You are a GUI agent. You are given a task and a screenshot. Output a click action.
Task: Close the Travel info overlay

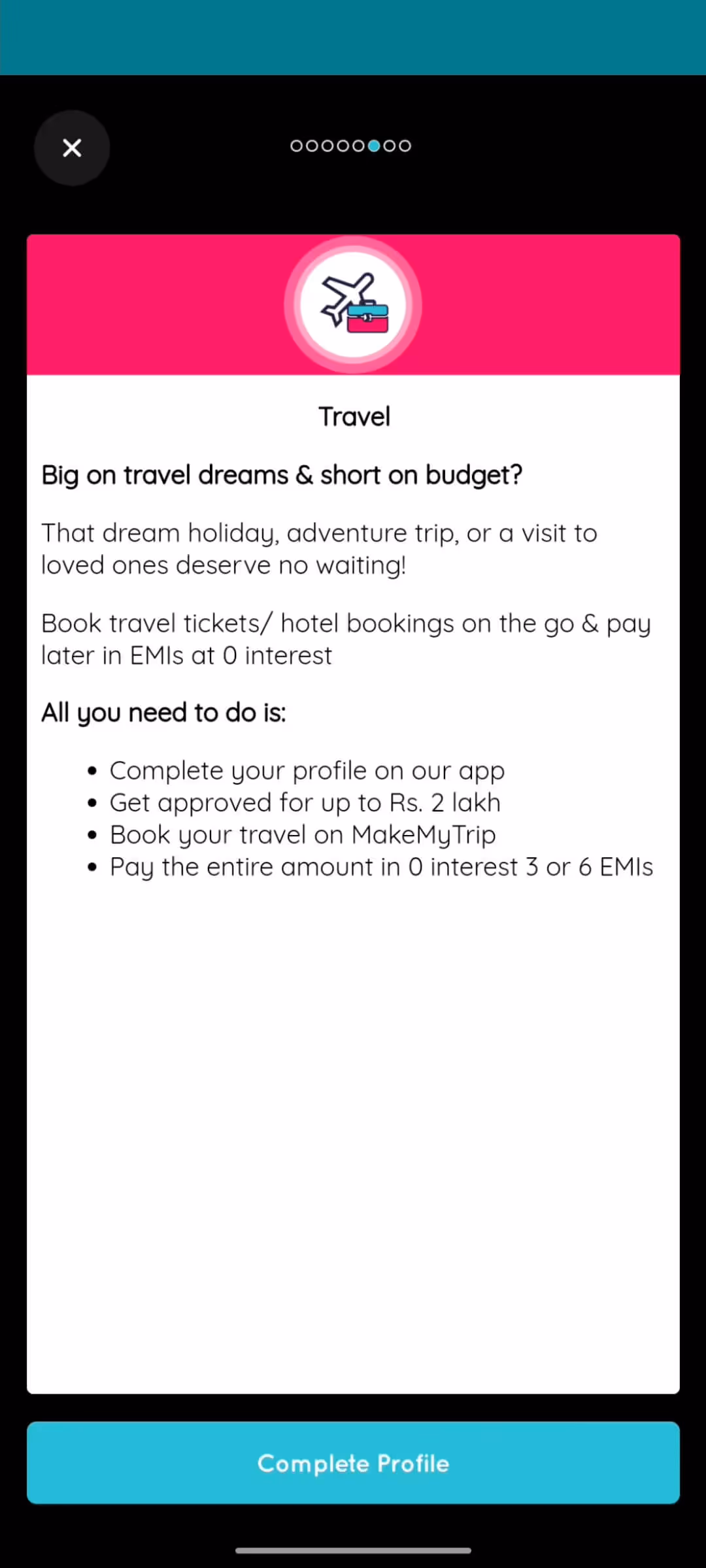pos(72,148)
